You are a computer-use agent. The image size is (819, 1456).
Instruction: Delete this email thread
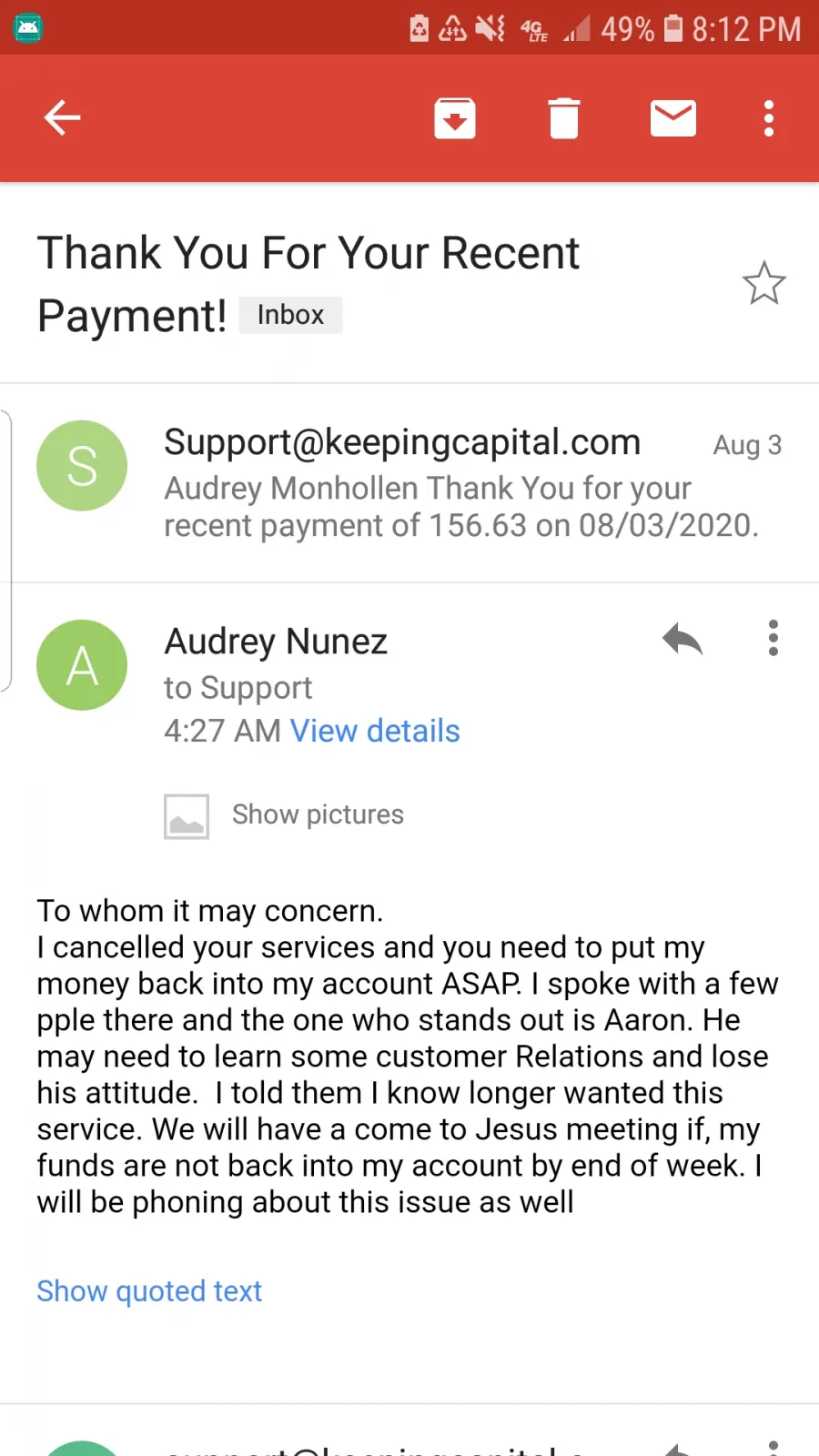click(x=564, y=118)
